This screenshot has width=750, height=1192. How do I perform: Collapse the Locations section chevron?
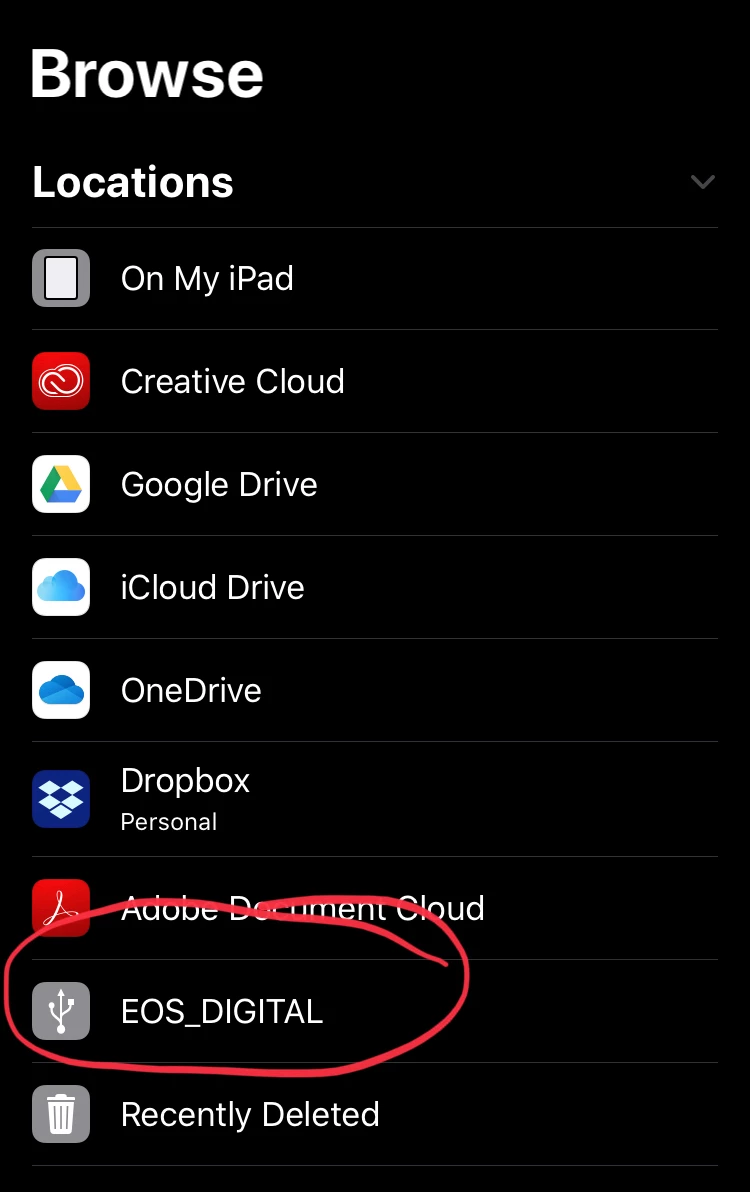703,182
